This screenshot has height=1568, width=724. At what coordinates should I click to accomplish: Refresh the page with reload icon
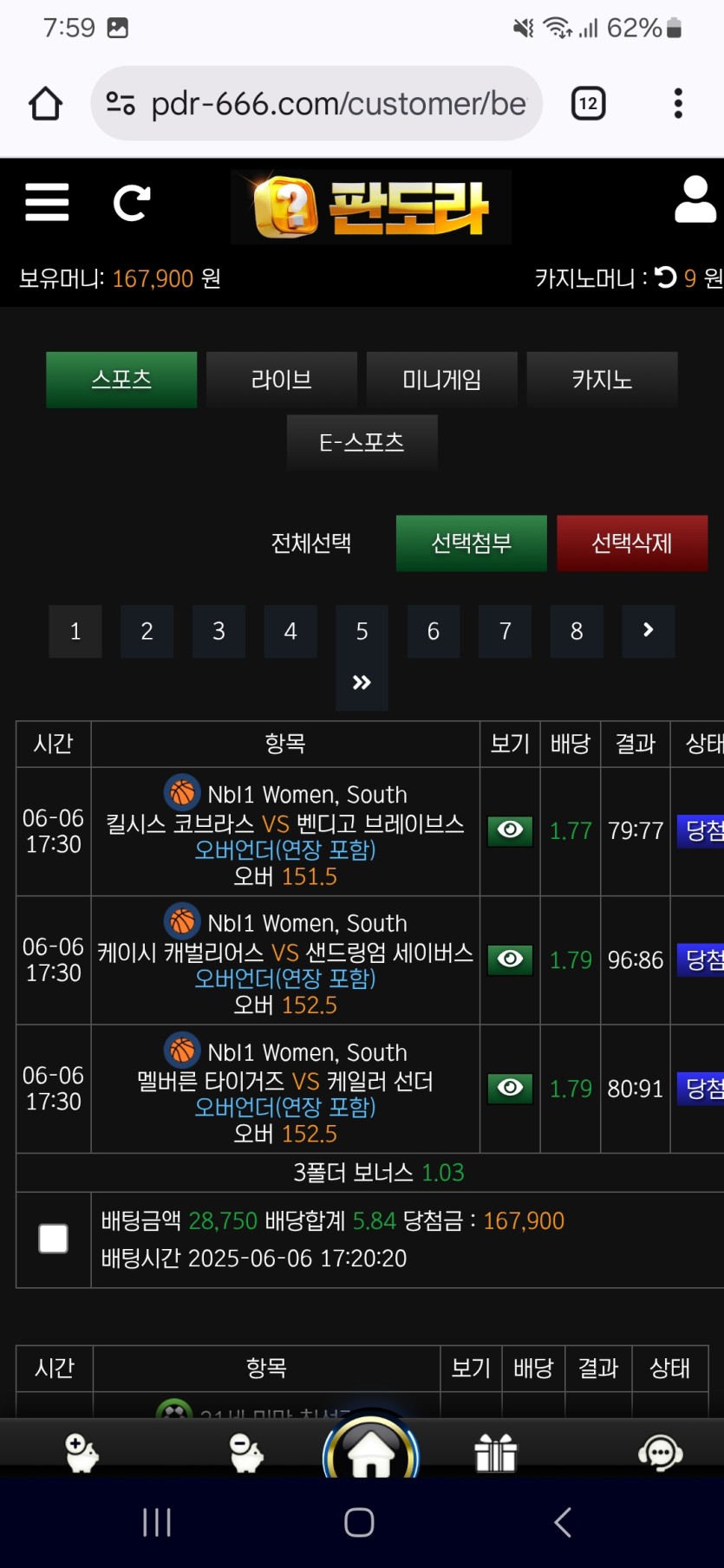click(x=132, y=203)
